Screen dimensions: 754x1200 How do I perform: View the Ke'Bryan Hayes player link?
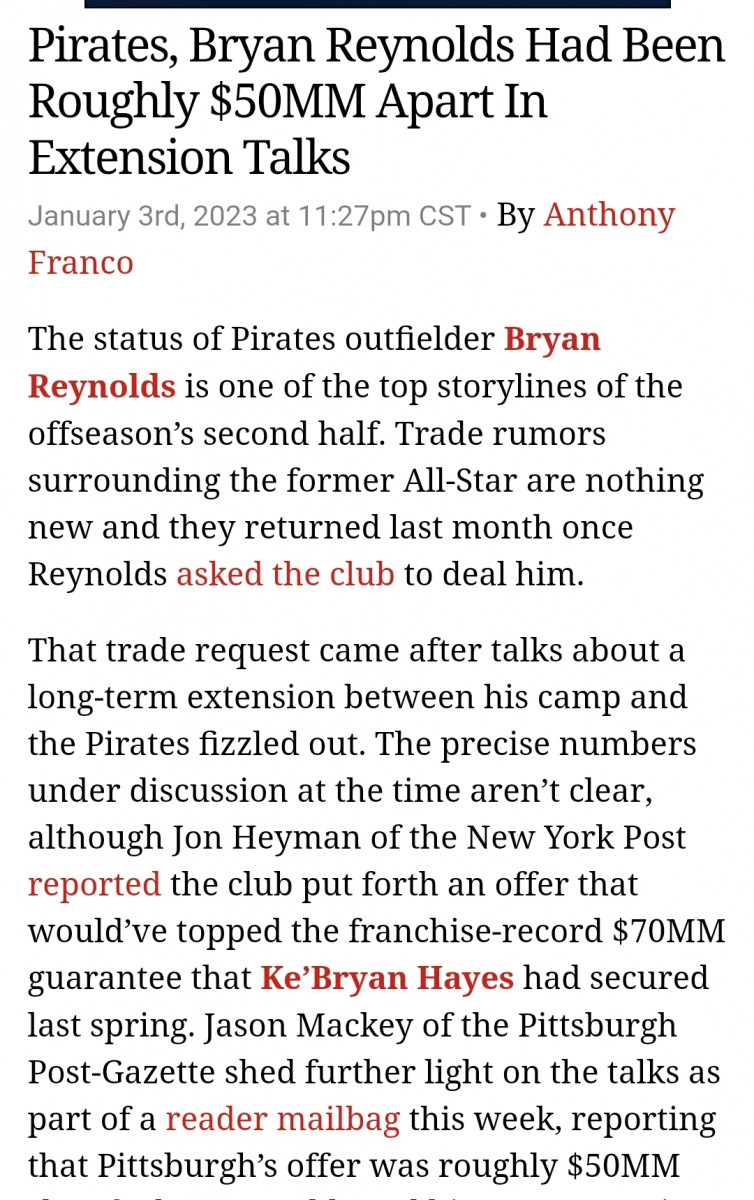[387, 977]
